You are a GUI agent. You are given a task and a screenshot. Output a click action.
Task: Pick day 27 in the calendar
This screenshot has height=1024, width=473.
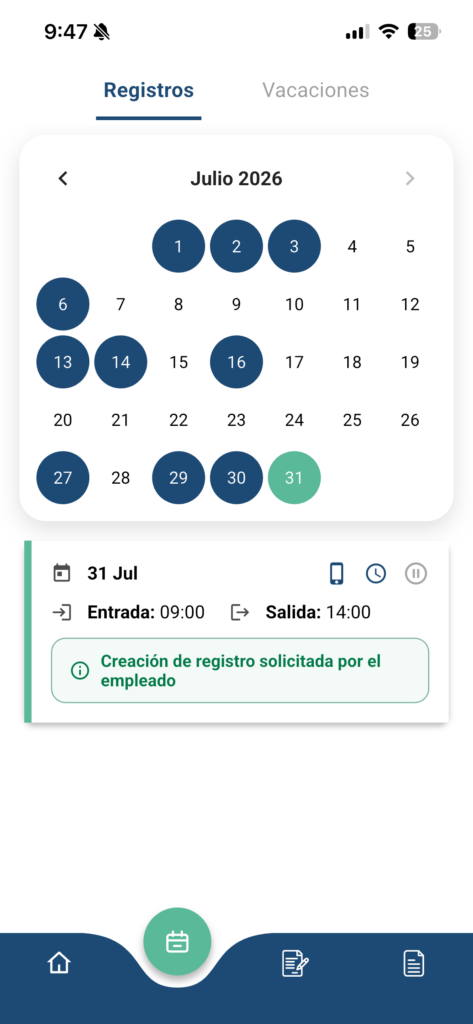63,477
